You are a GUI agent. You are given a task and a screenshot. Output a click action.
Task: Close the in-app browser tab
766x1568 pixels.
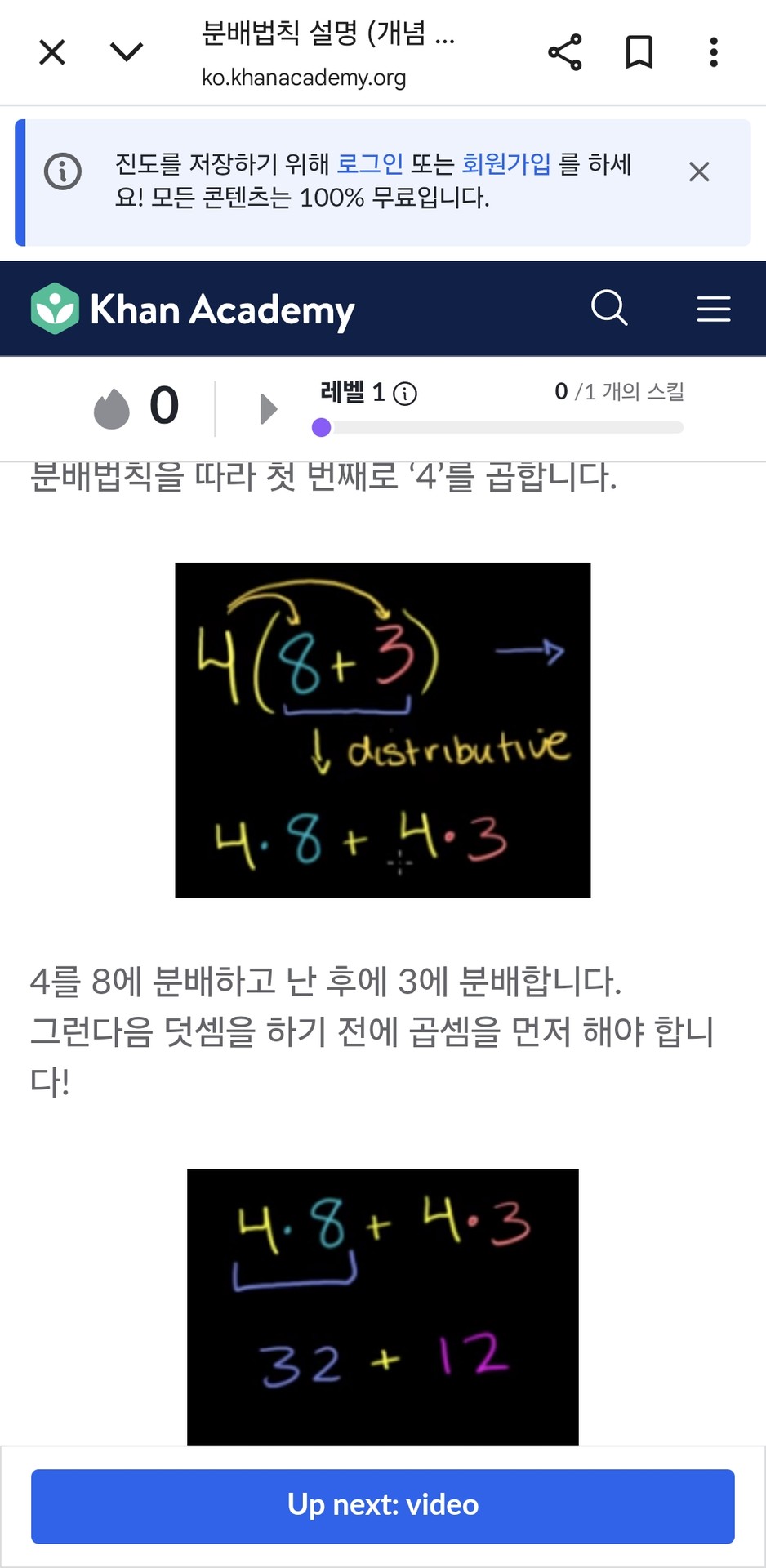[52, 53]
